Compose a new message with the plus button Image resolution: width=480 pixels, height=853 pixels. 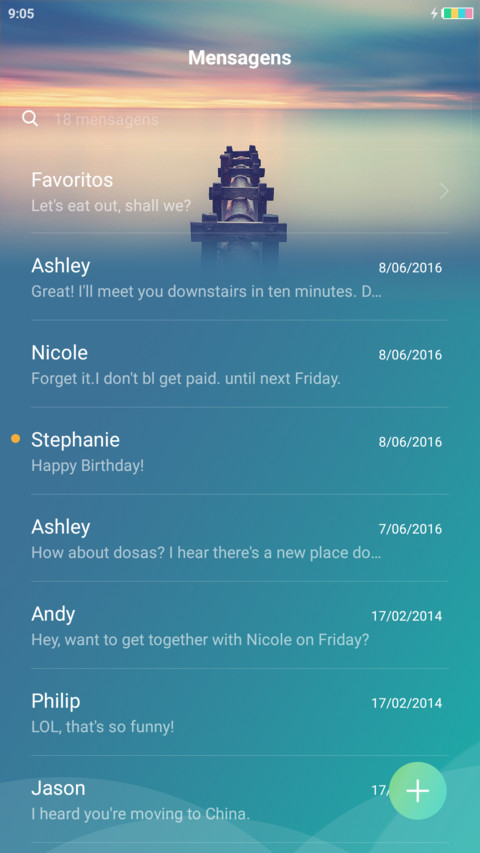pos(418,790)
